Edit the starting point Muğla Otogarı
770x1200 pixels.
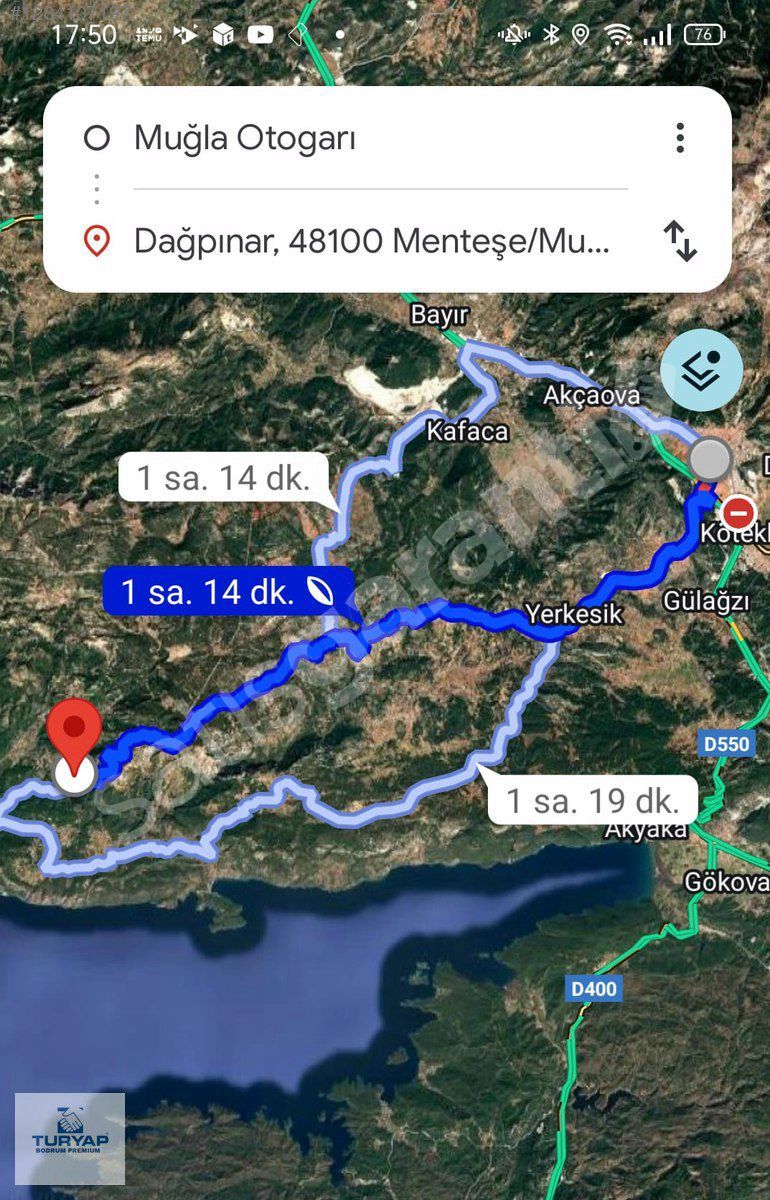tap(245, 138)
